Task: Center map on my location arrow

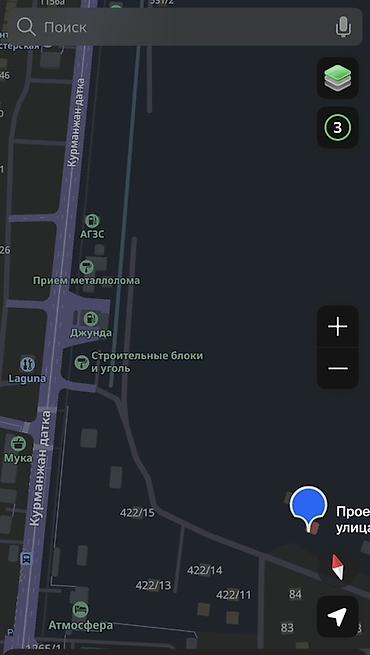Action: 337,617
